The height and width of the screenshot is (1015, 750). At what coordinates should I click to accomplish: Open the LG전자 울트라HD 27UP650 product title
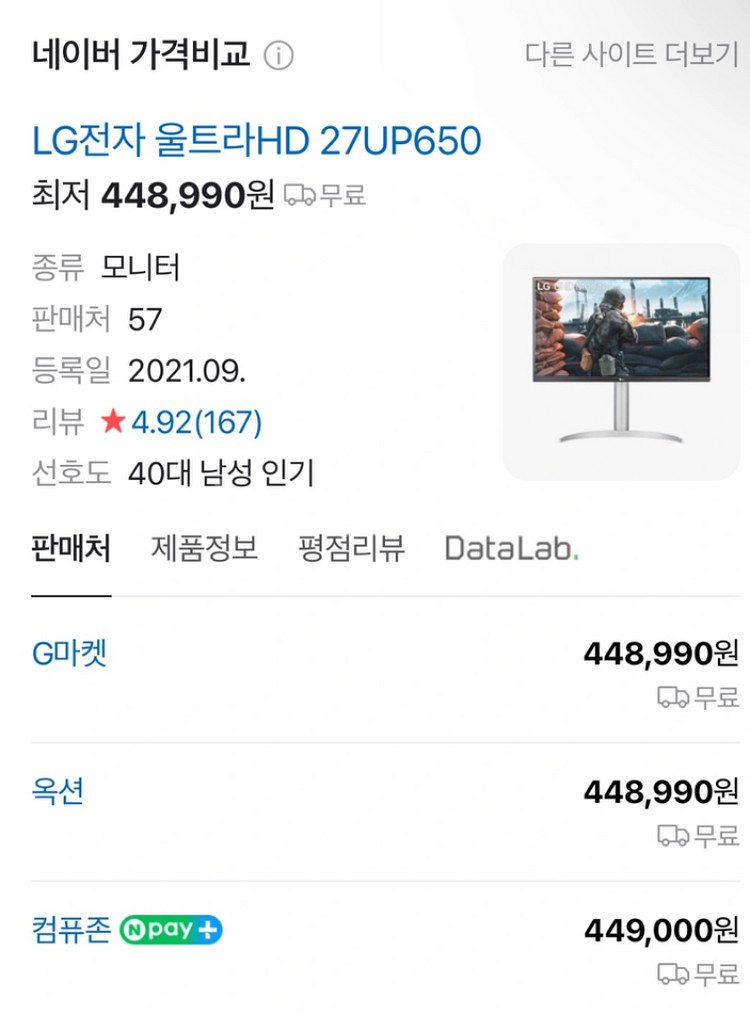click(257, 142)
